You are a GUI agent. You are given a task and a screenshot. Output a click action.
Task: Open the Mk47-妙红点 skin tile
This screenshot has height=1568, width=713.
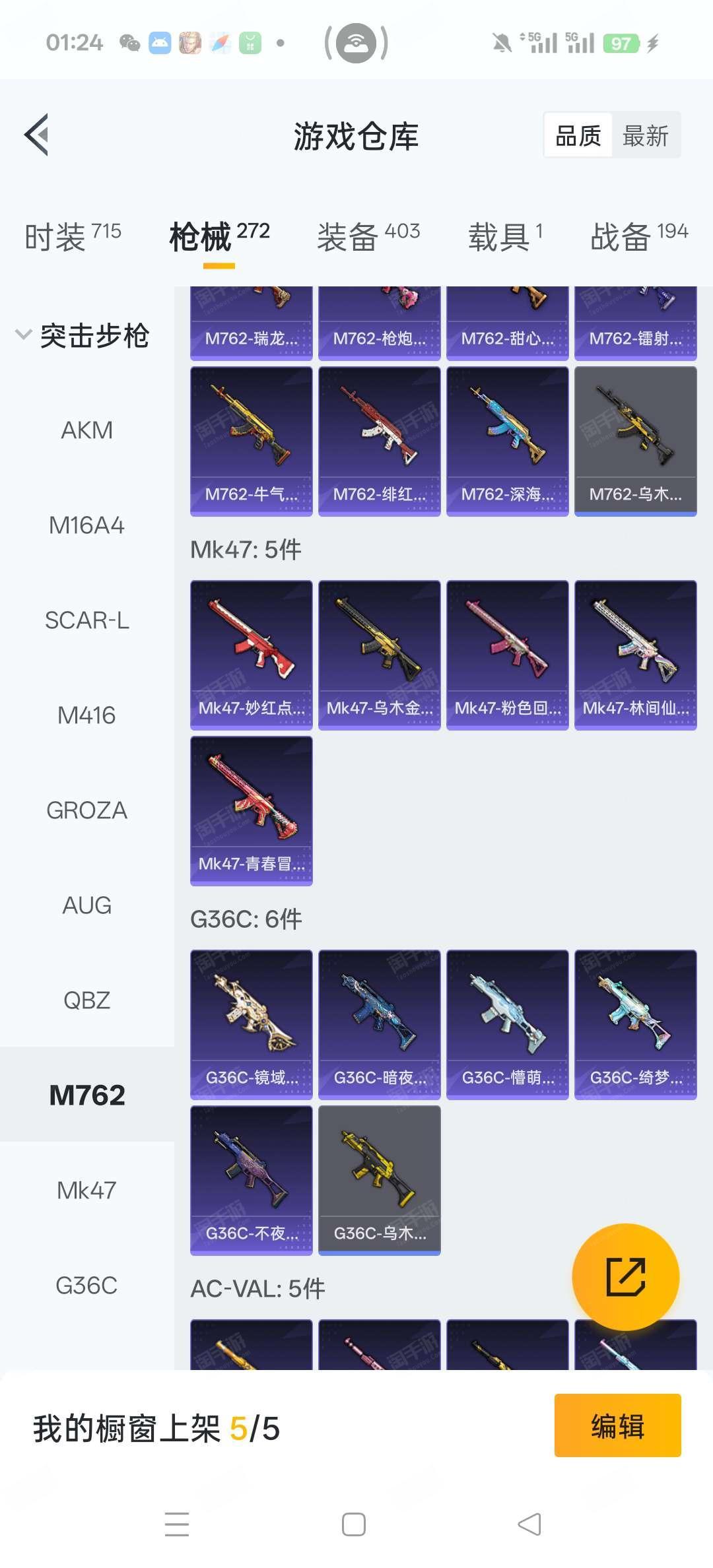[251, 655]
